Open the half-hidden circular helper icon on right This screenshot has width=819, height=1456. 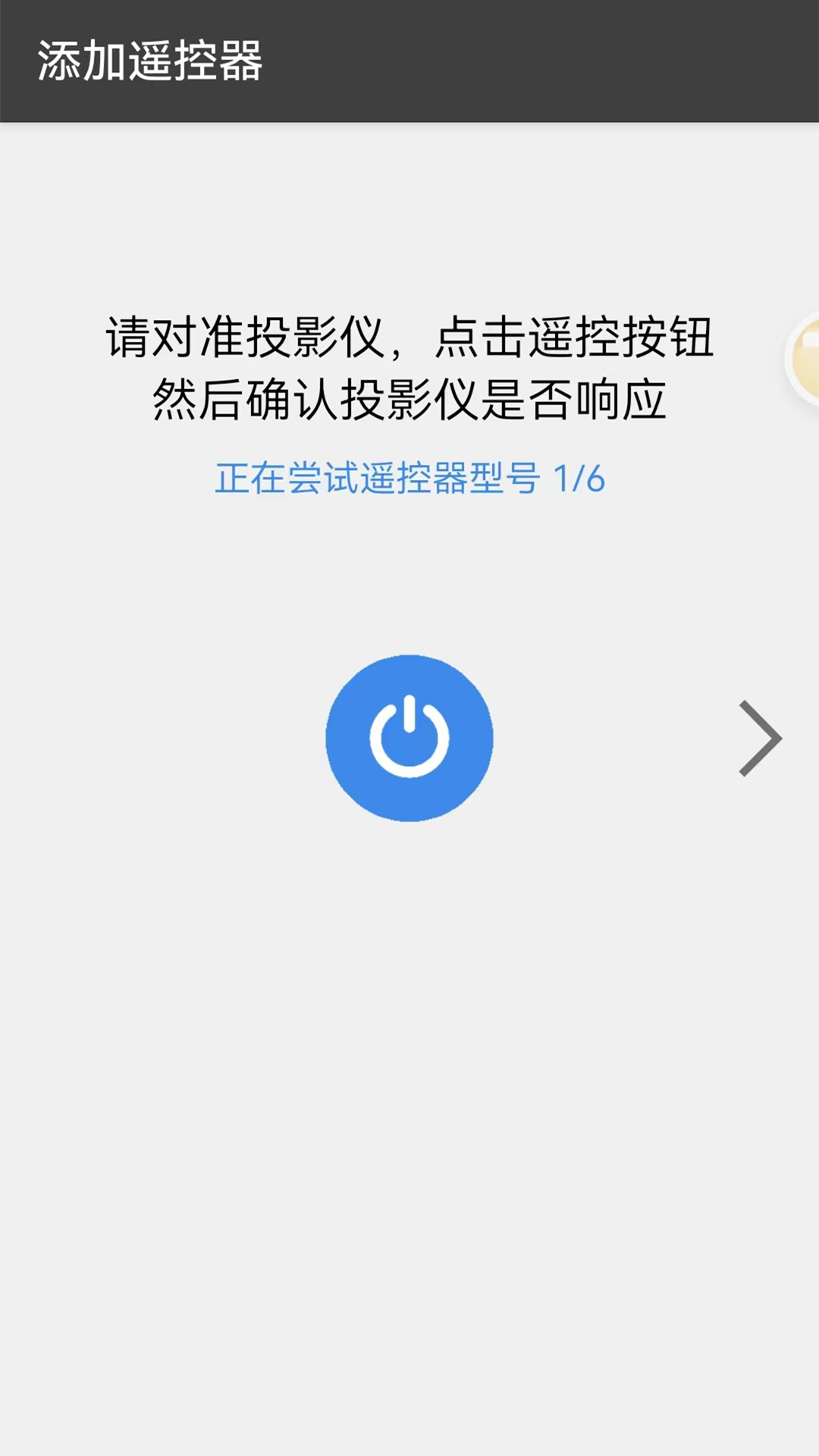(x=806, y=356)
